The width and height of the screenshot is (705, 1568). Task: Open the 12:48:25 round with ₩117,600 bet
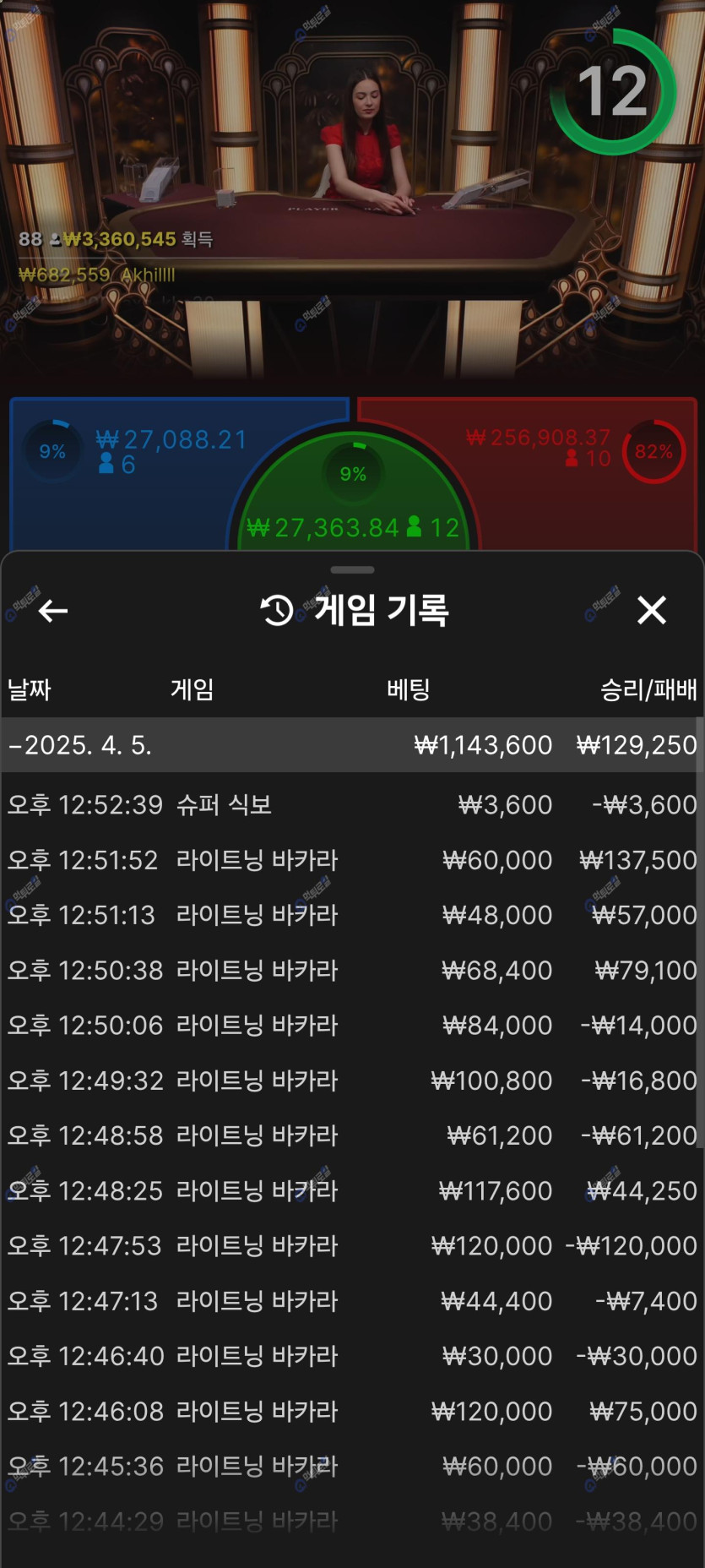click(351, 1190)
